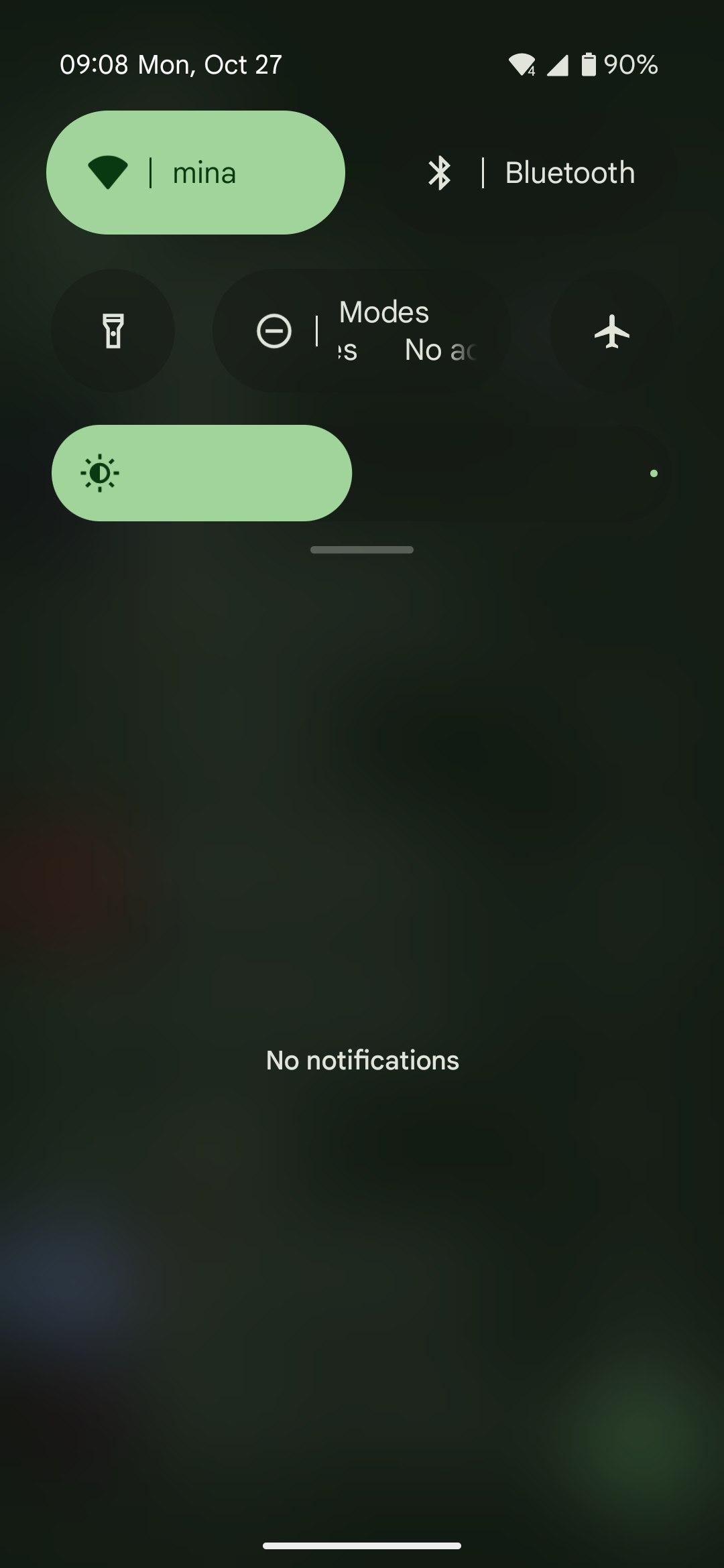Turn on Bluetooth tile
Image resolution: width=724 pixels, height=1568 pixels.
click(x=528, y=173)
